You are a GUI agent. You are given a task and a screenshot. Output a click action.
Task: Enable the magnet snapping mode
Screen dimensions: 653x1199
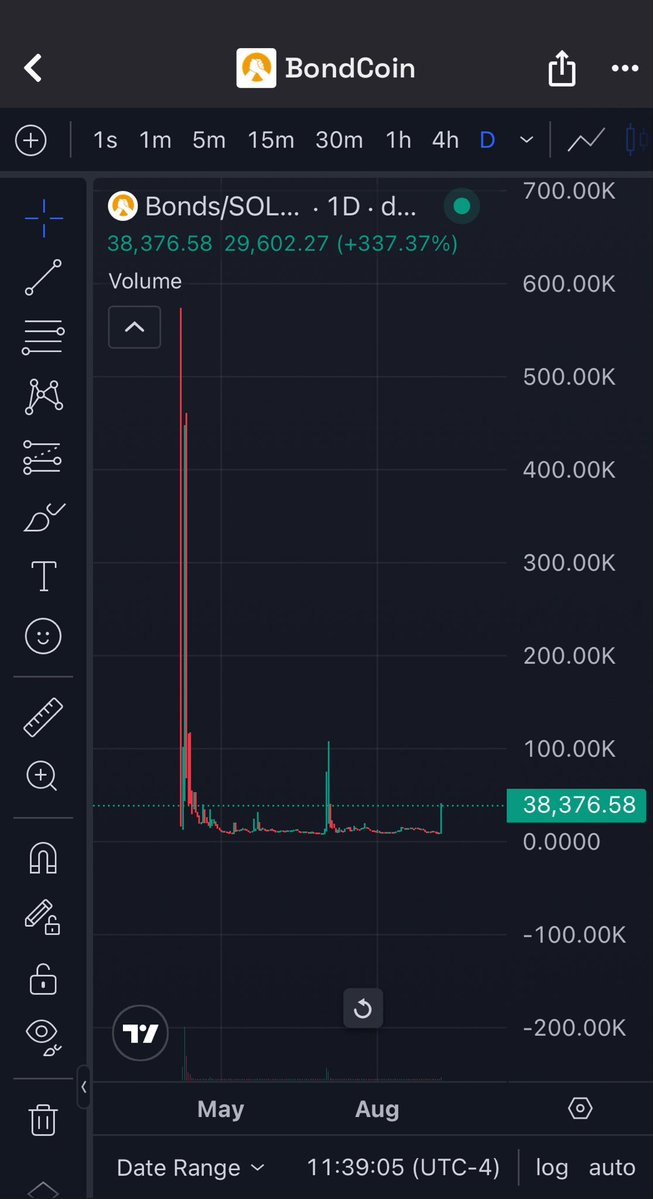point(43,858)
